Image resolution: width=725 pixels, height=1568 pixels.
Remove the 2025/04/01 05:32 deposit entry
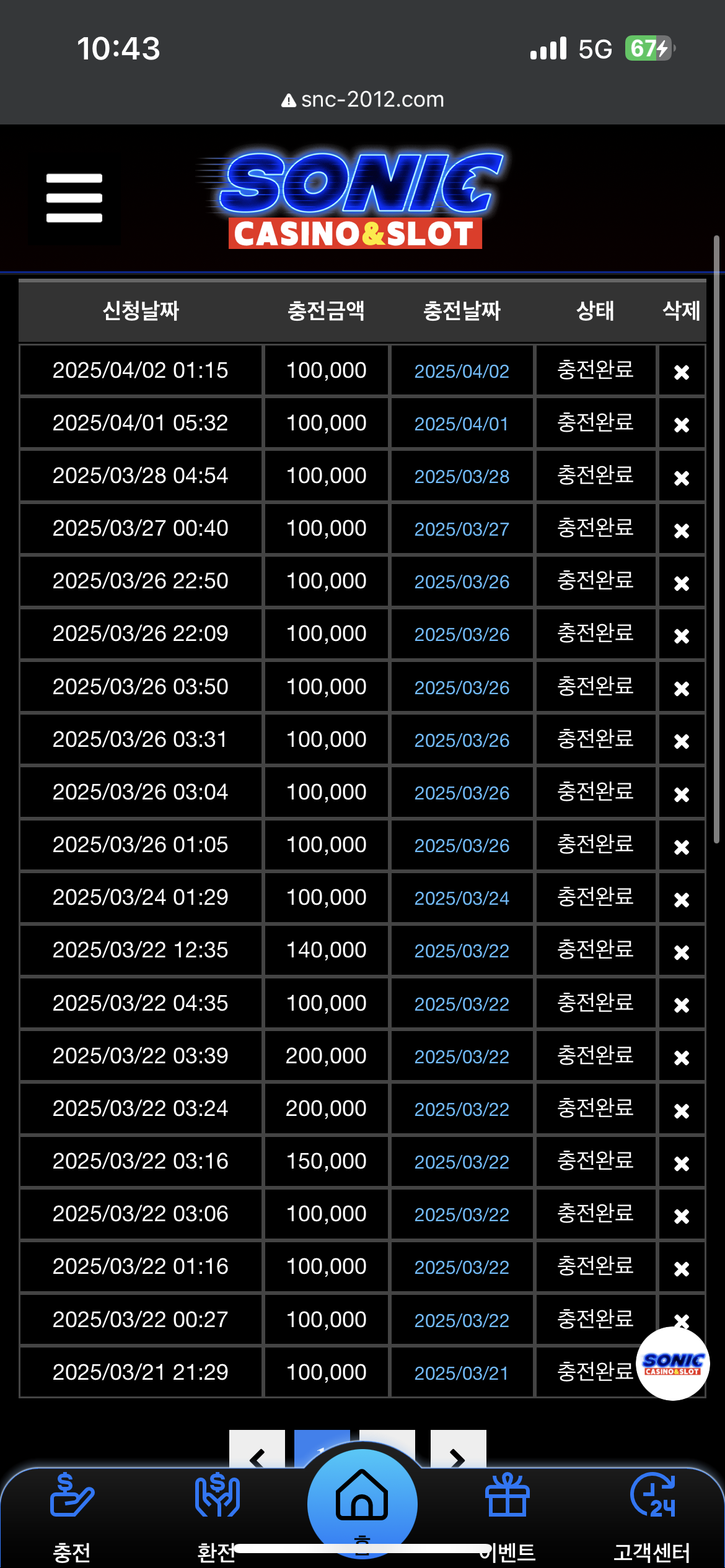click(682, 425)
